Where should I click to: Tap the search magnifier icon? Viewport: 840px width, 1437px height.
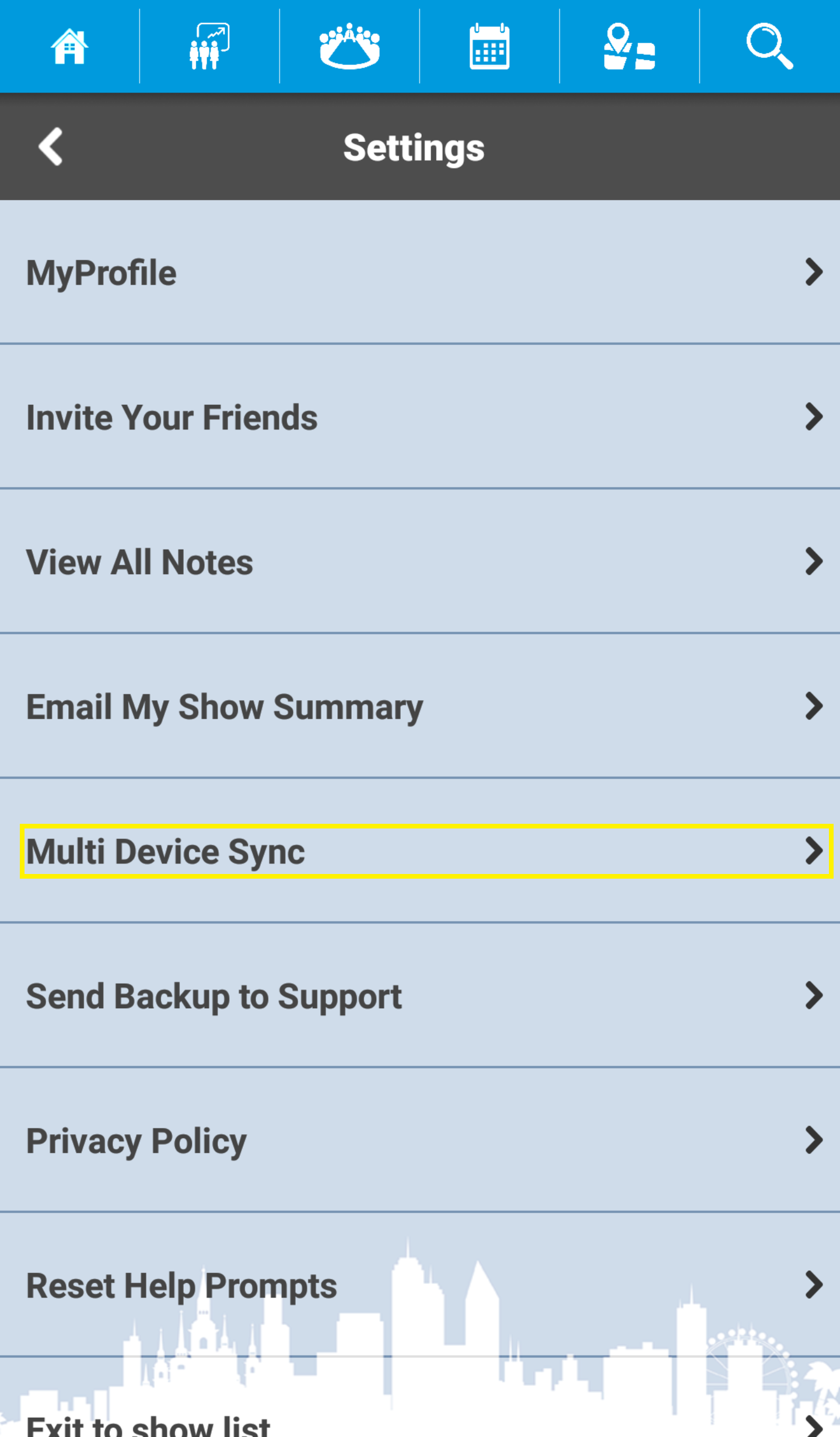[x=769, y=46]
